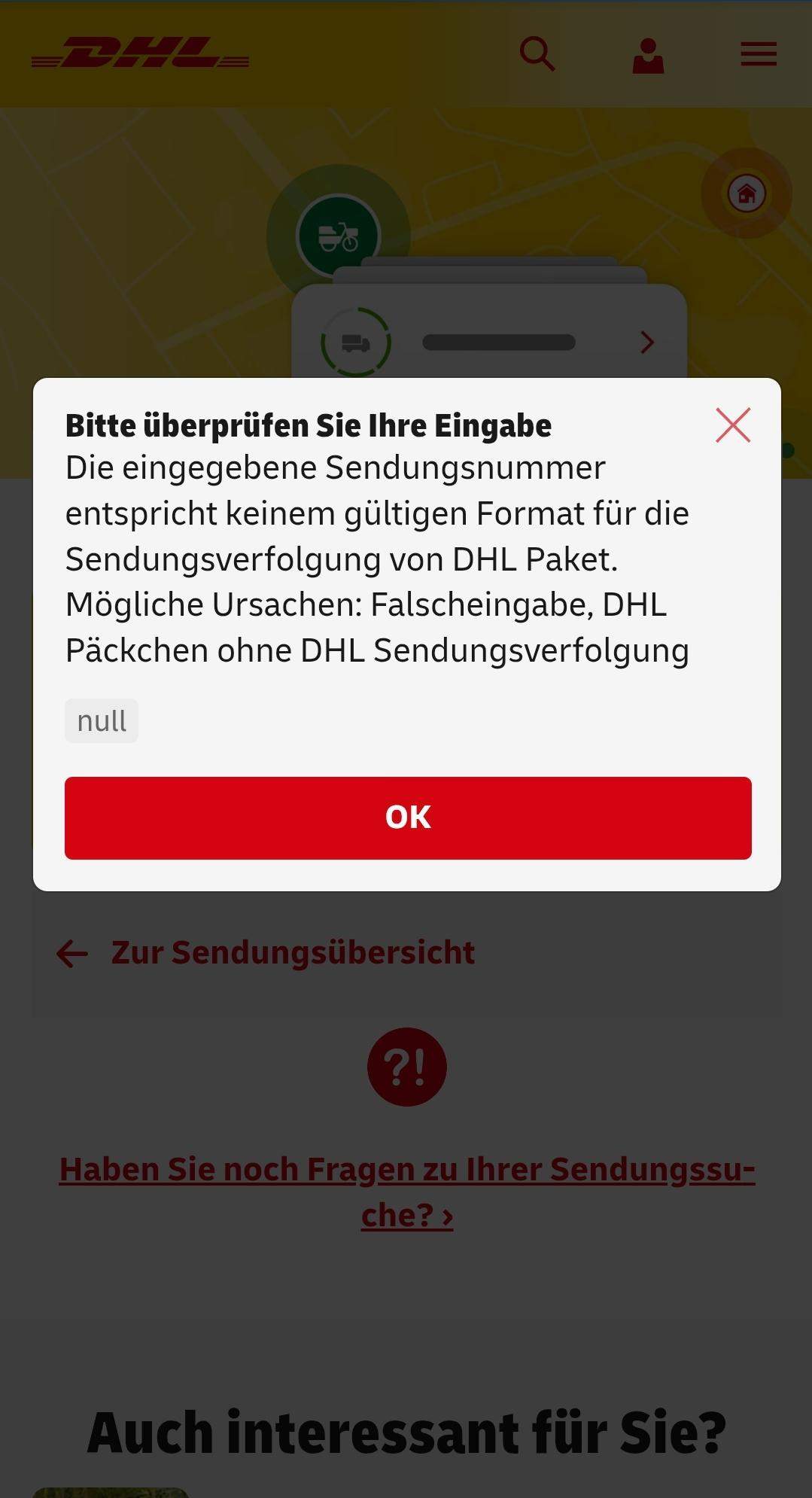The width and height of the screenshot is (812, 1498).
Task: Dismiss the error dialog with OK
Action: (406, 818)
